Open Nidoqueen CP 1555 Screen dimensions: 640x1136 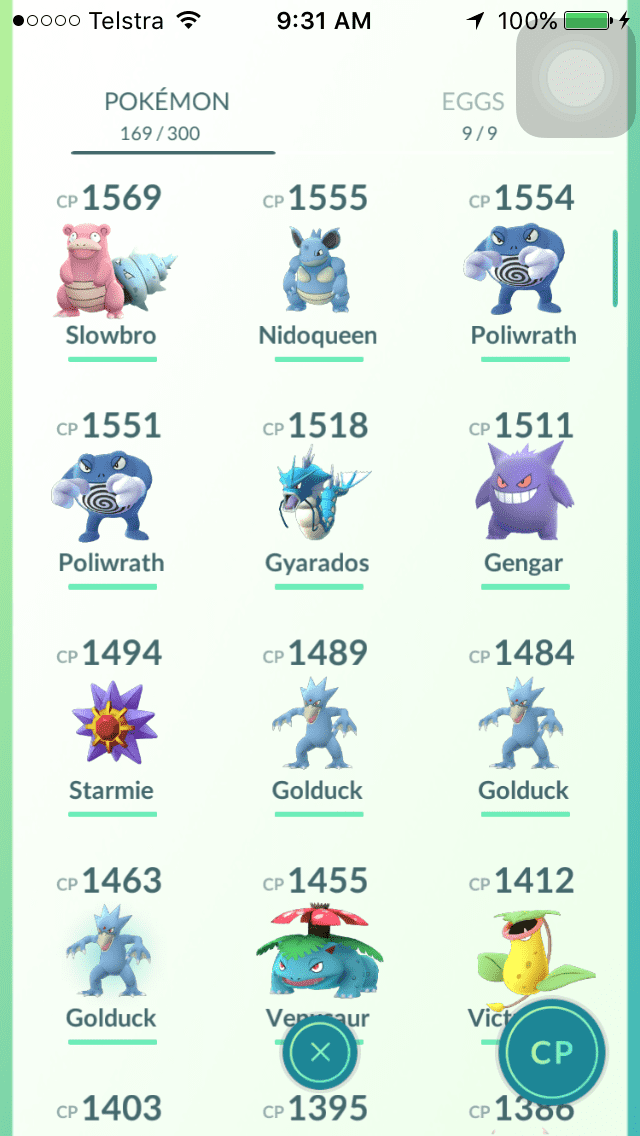(317, 272)
